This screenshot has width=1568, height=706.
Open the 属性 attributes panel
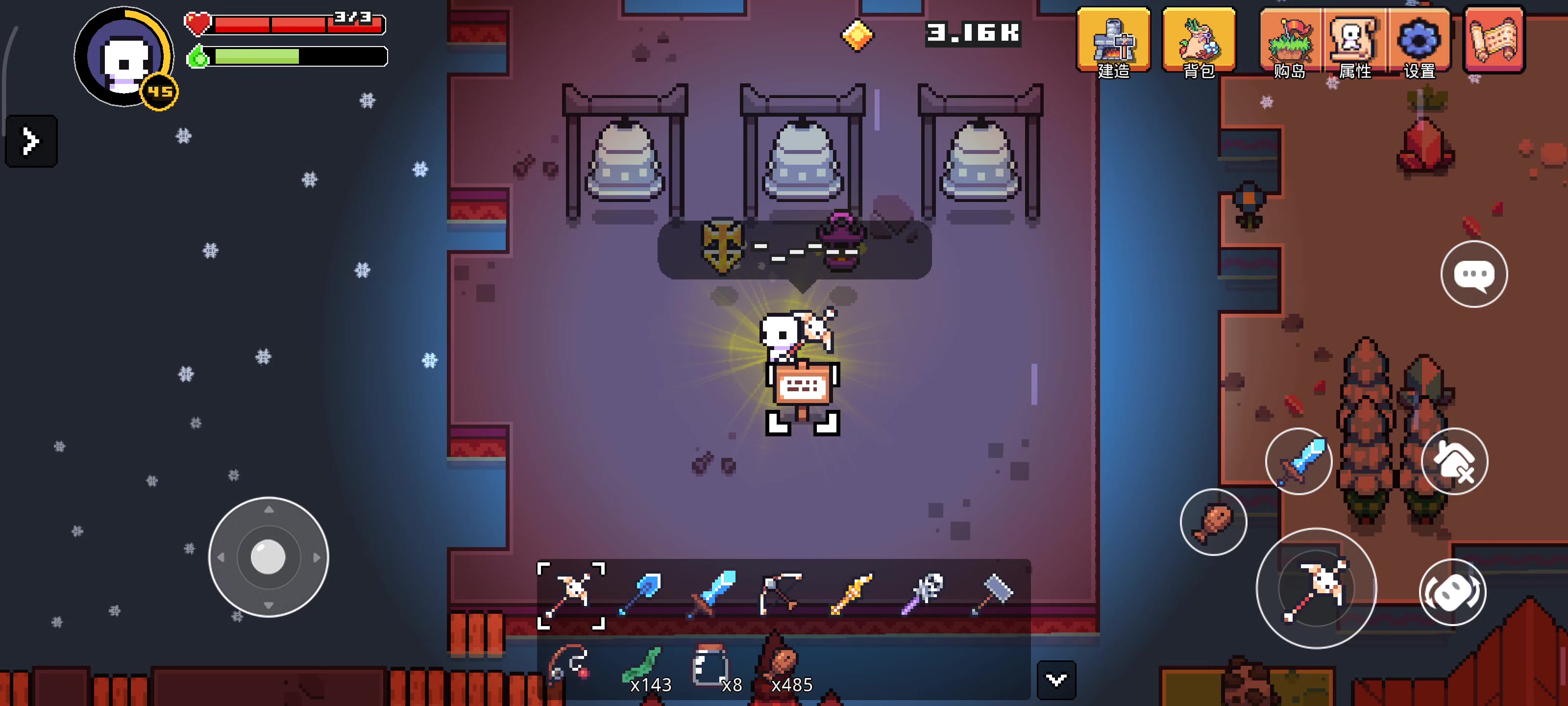(1354, 41)
